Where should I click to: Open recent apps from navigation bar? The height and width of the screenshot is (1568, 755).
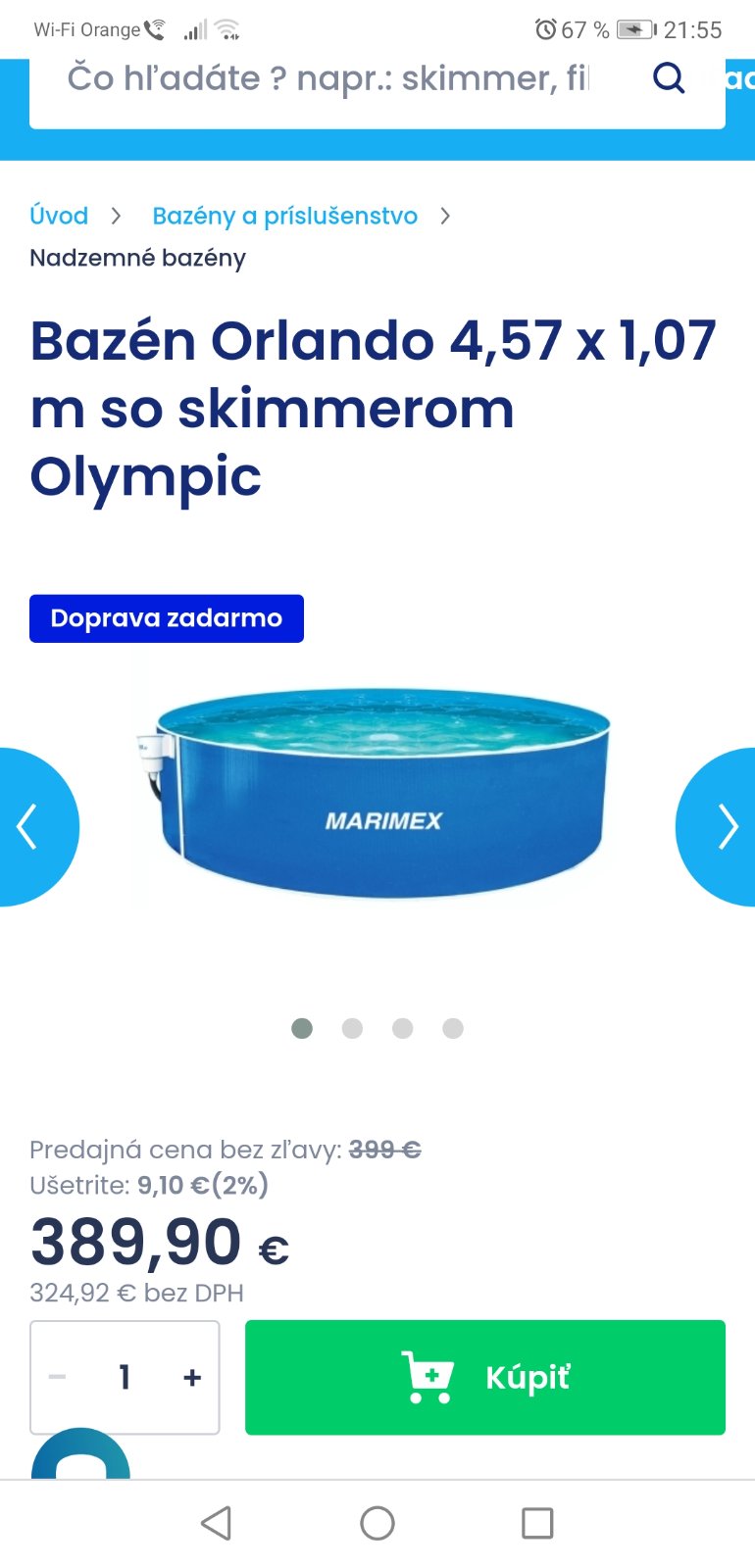point(537,1523)
